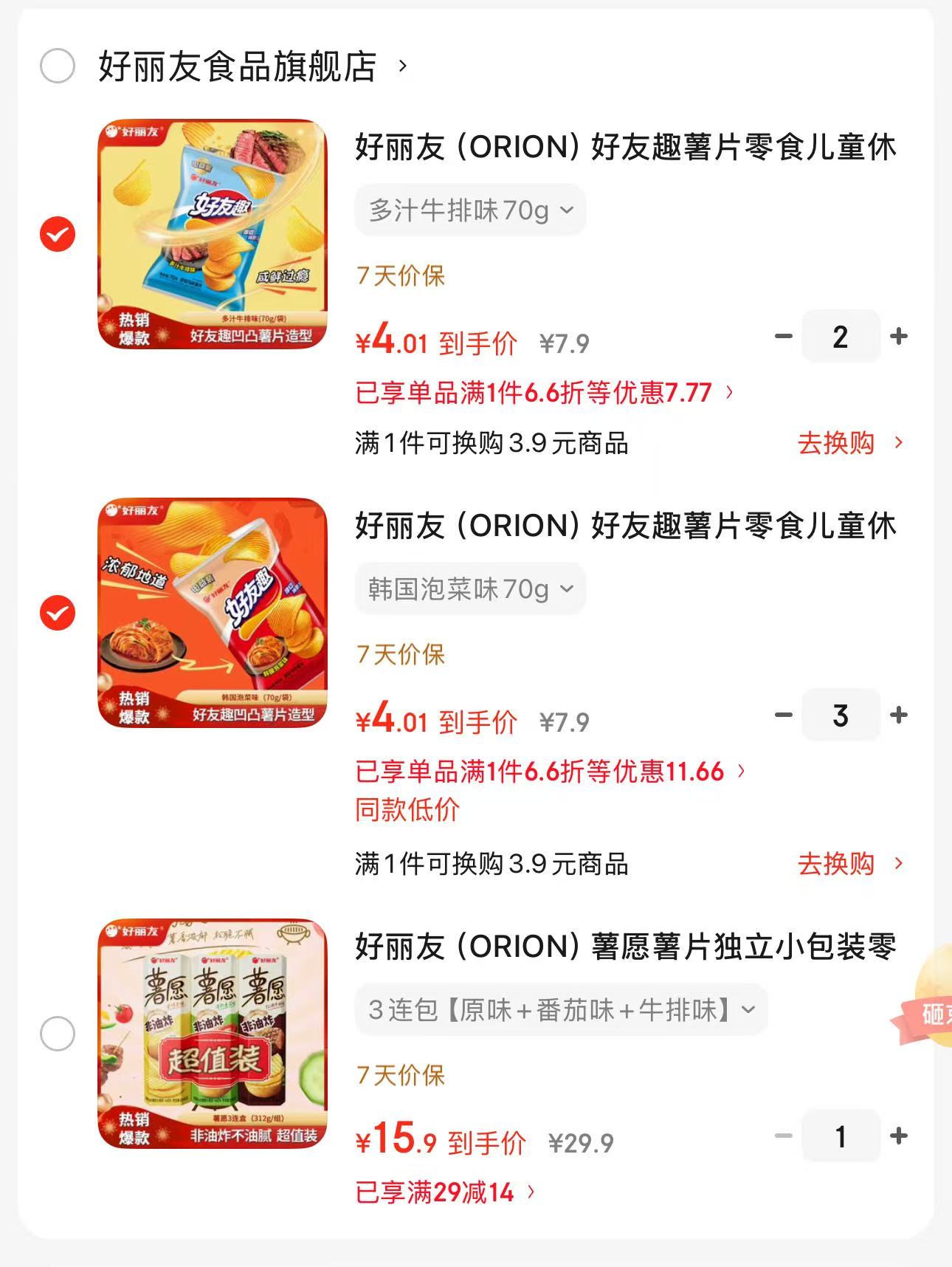Open the 薯愿 超值装 product image

click(213, 1034)
